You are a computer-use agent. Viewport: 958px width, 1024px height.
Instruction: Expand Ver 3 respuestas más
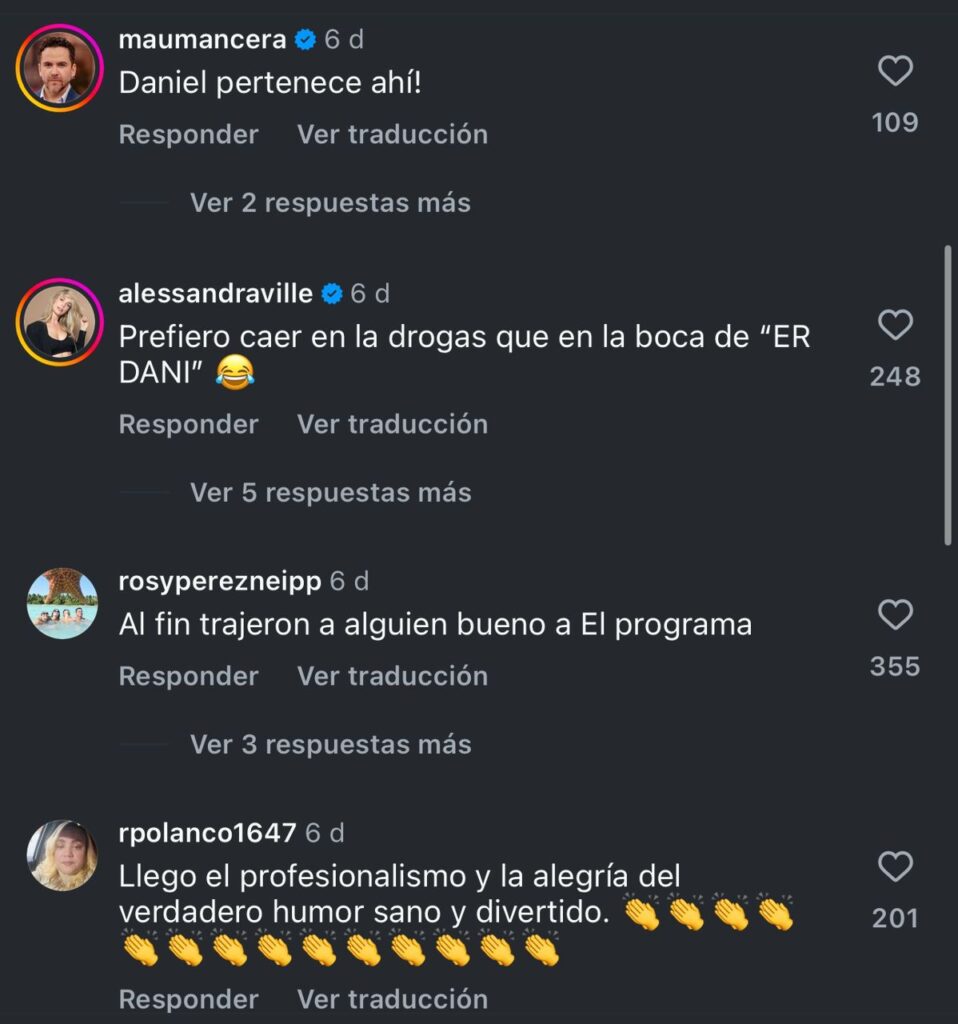click(330, 745)
